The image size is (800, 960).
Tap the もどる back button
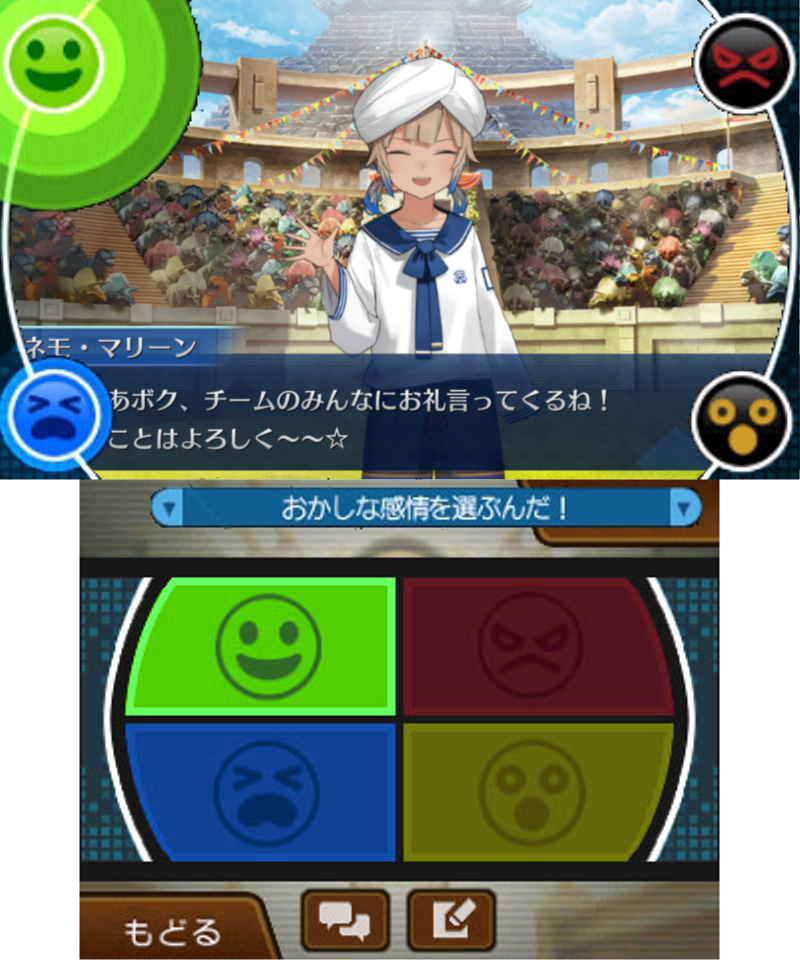click(x=171, y=930)
